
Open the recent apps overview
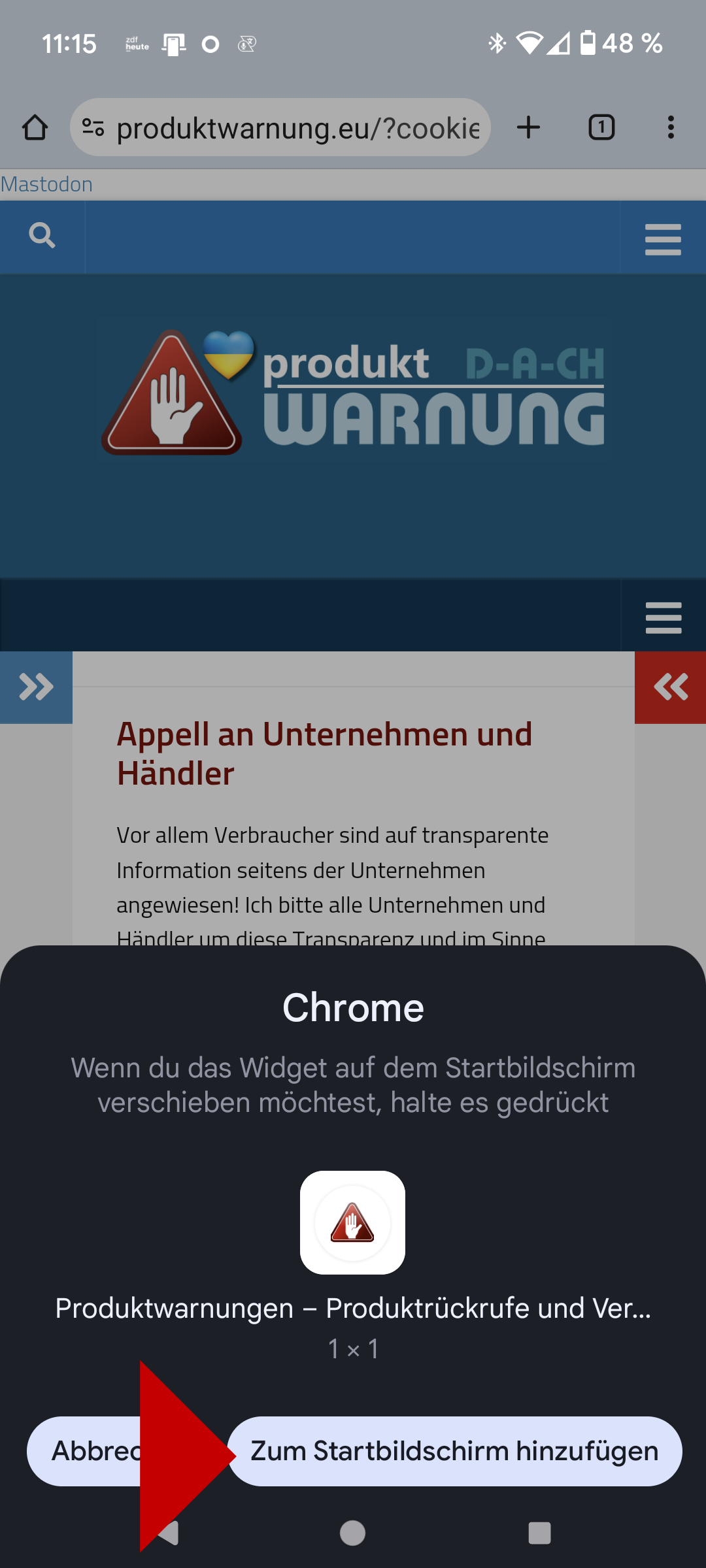(539, 1533)
